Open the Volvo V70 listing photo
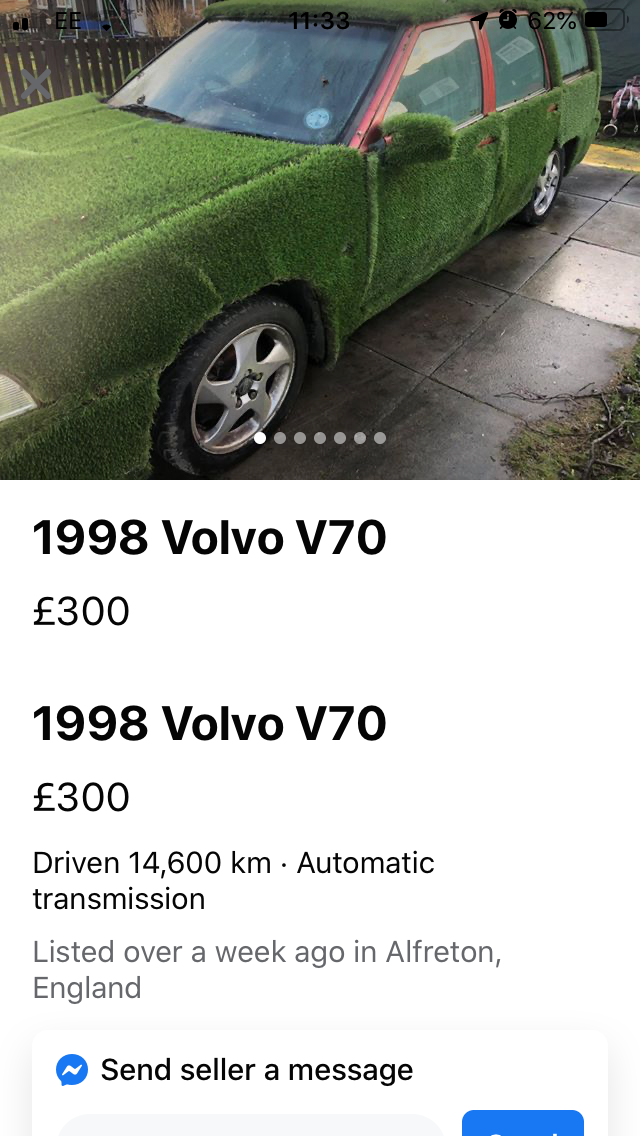Image resolution: width=640 pixels, height=1136 pixels. point(320,240)
